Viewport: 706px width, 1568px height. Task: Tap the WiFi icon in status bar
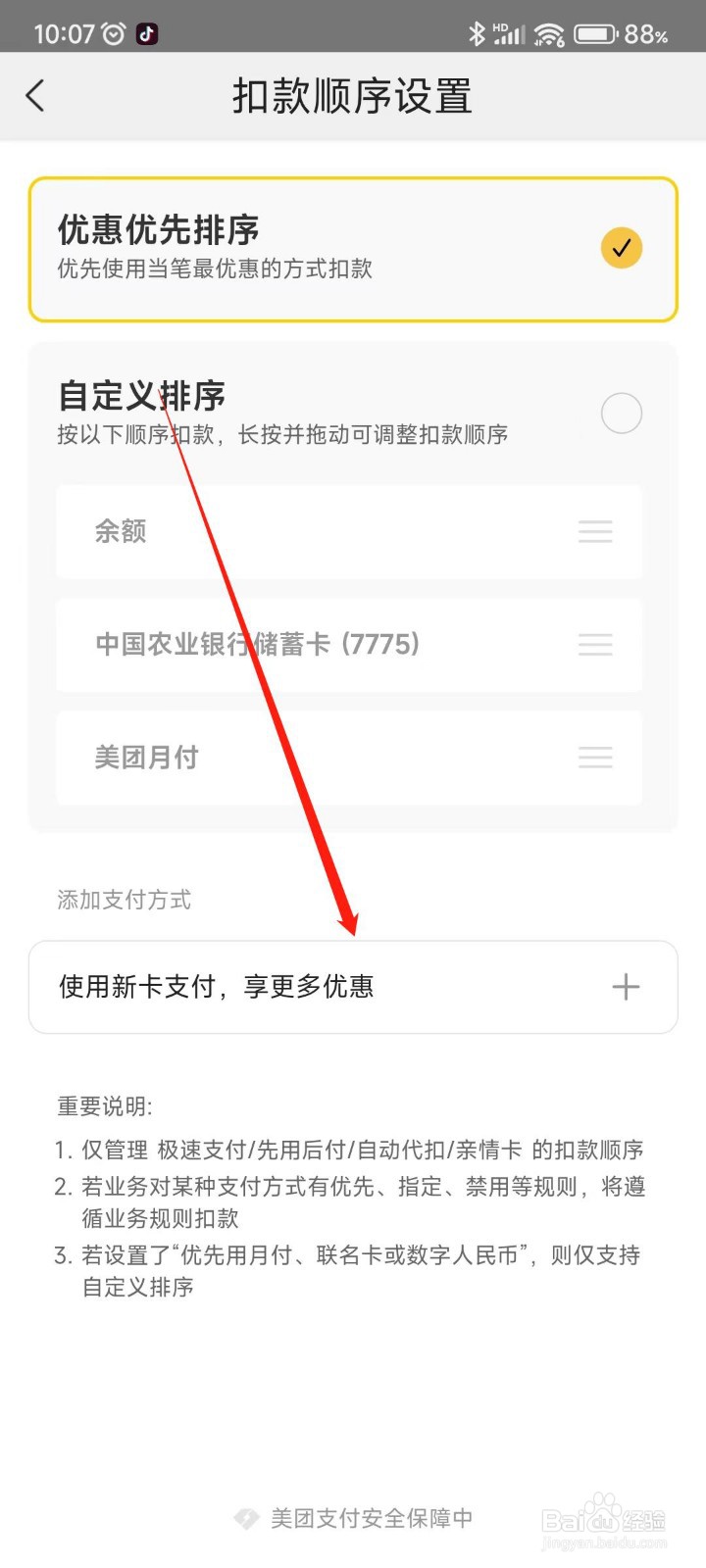click(549, 33)
